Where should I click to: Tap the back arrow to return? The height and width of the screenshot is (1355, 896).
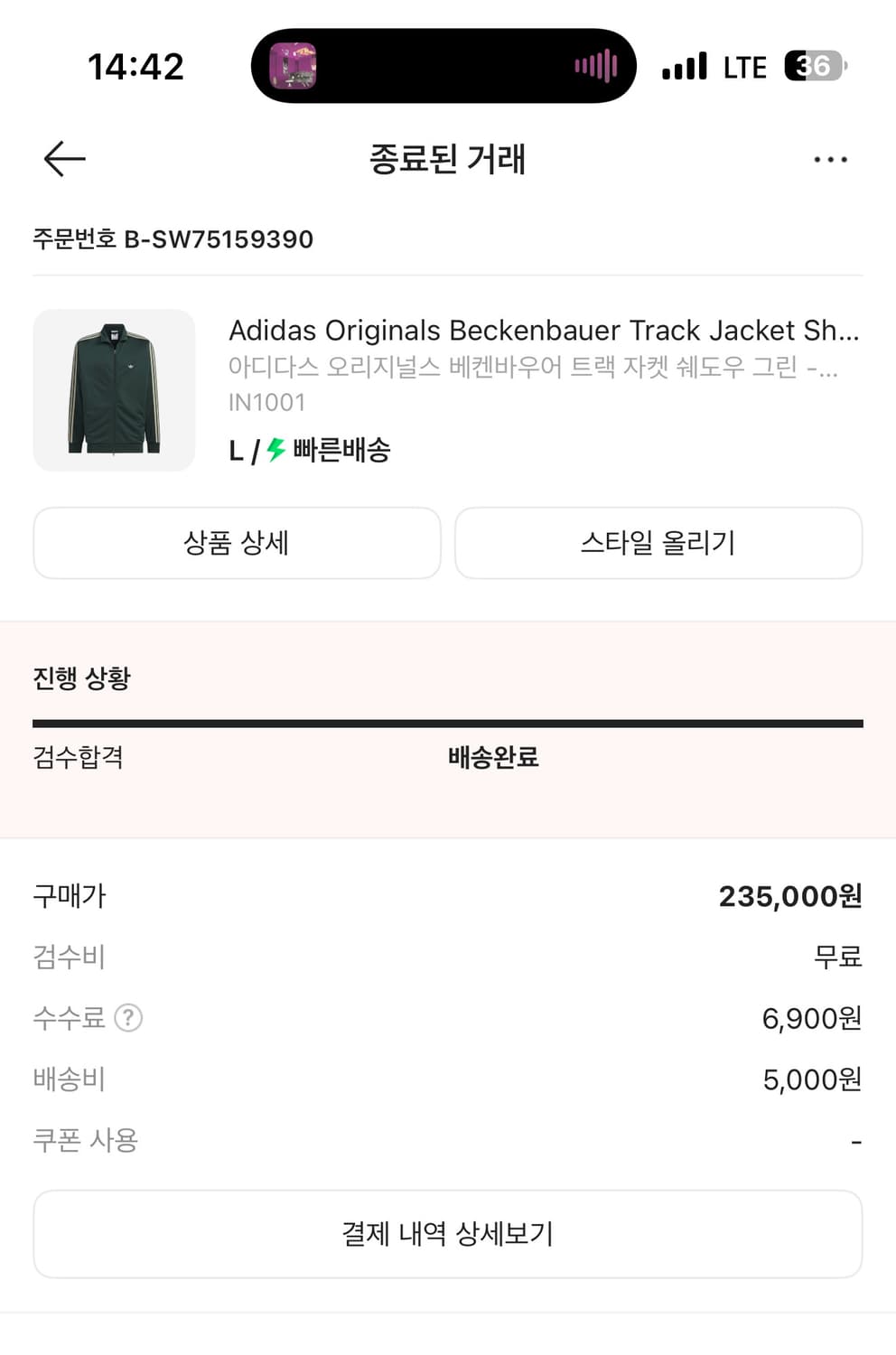(63, 159)
